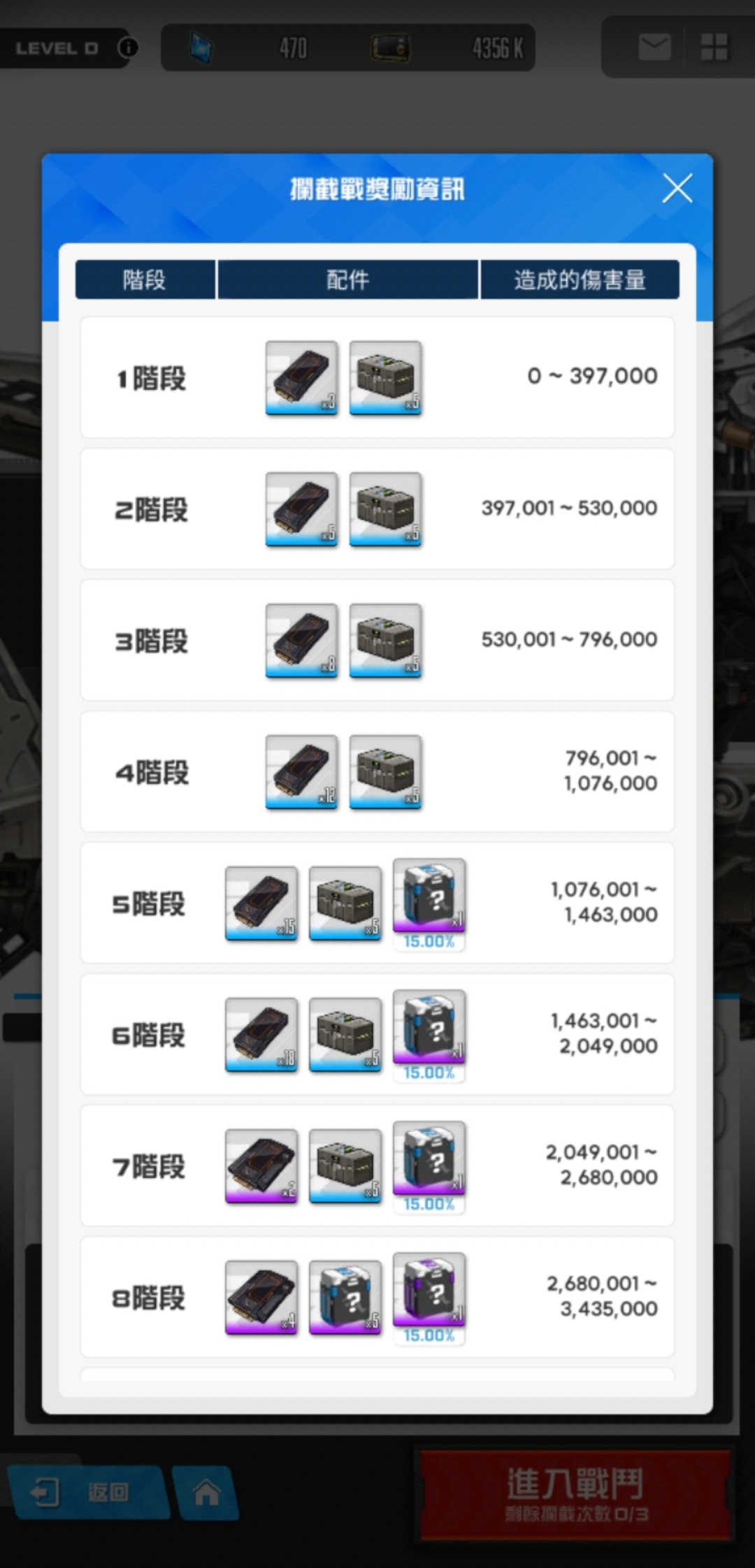The image size is (755, 1568).
Task: Open the 7階段 purple module reward icon
Action: [261, 1166]
